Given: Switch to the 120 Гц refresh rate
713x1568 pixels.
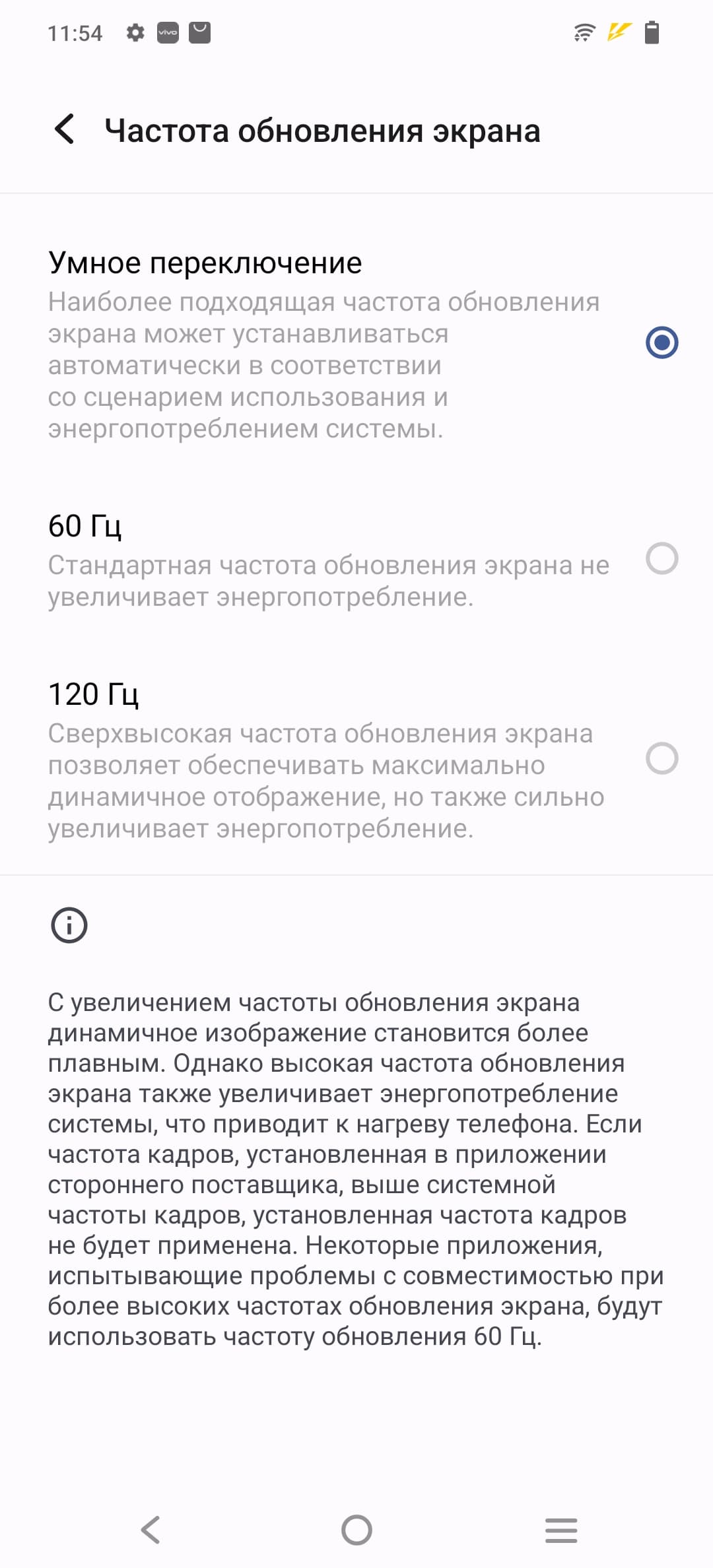Looking at the screenshot, I should coord(662,758).
